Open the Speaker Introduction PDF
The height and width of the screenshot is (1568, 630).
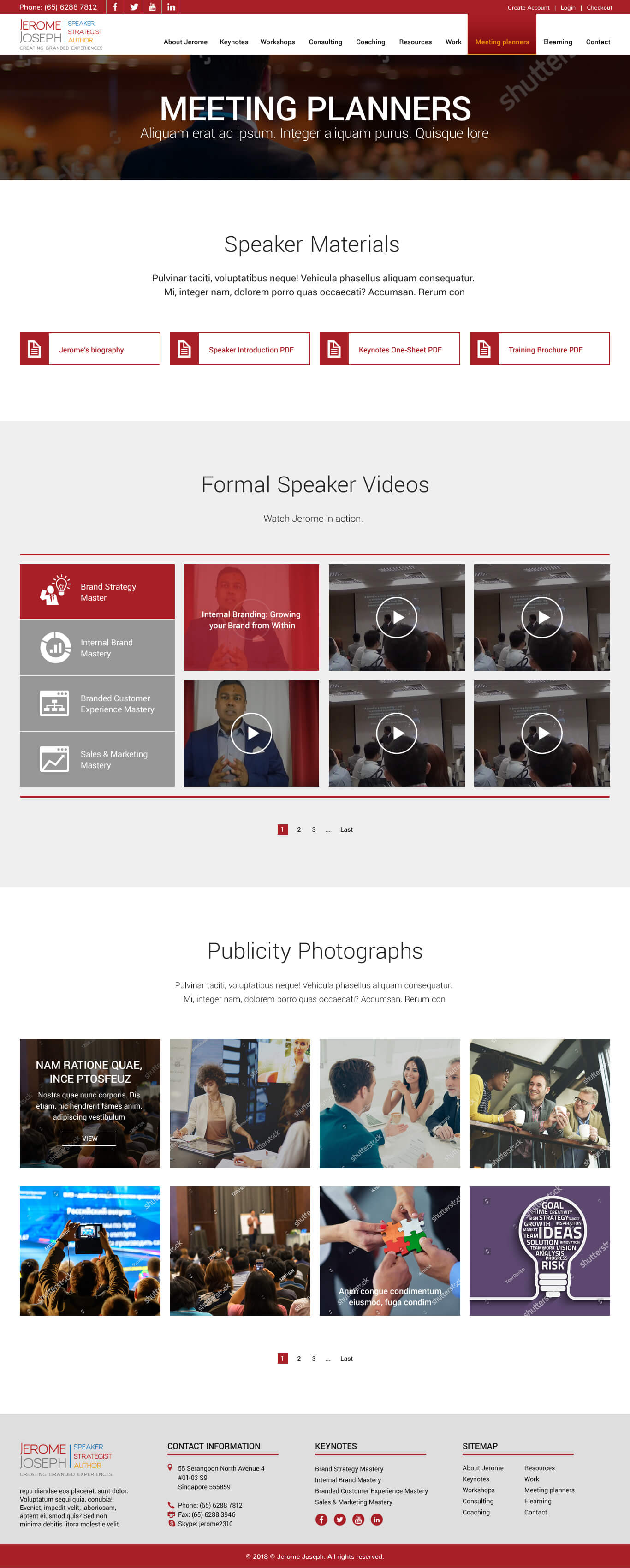[240, 349]
